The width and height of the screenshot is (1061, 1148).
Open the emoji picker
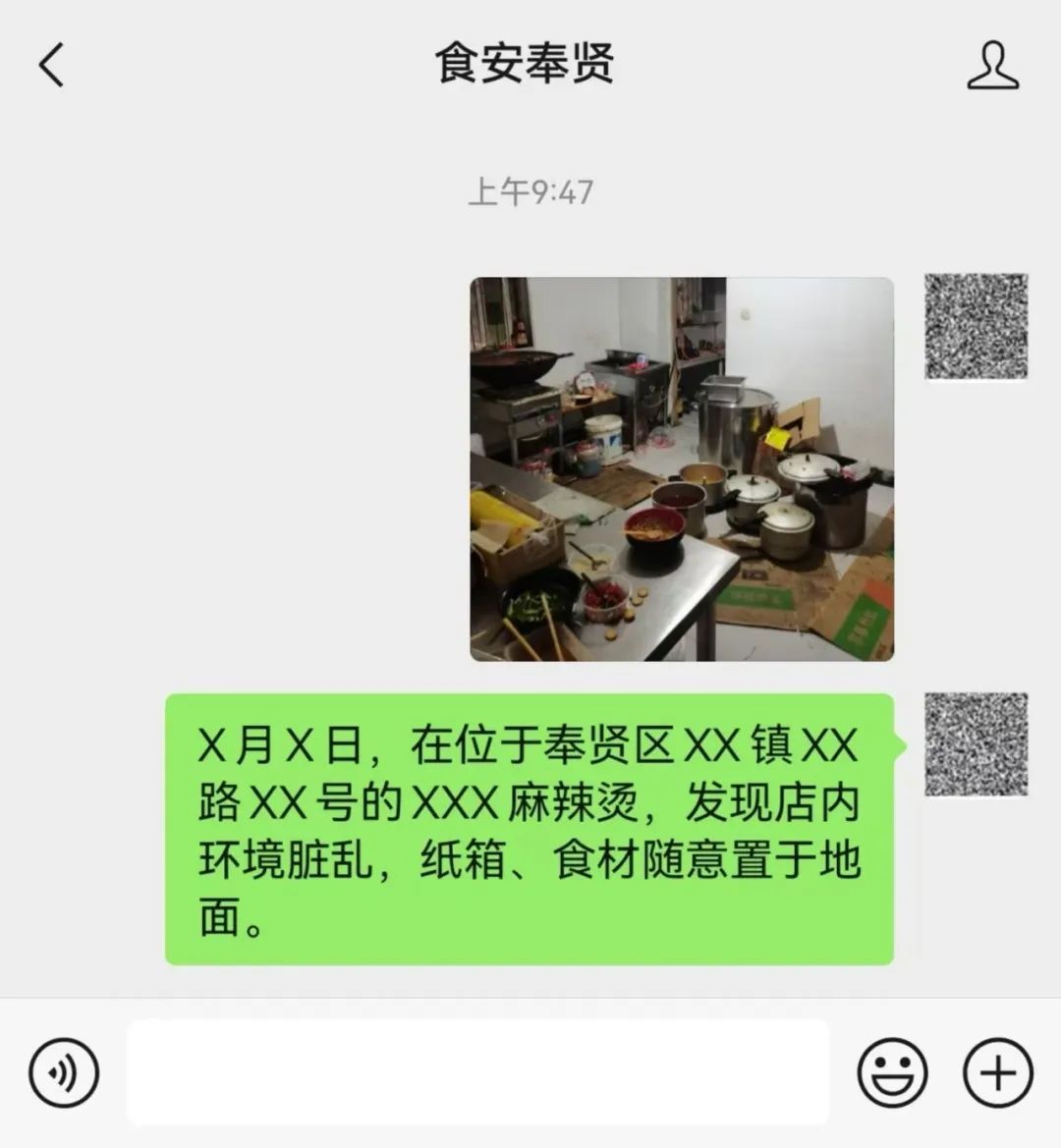point(892,1071)
